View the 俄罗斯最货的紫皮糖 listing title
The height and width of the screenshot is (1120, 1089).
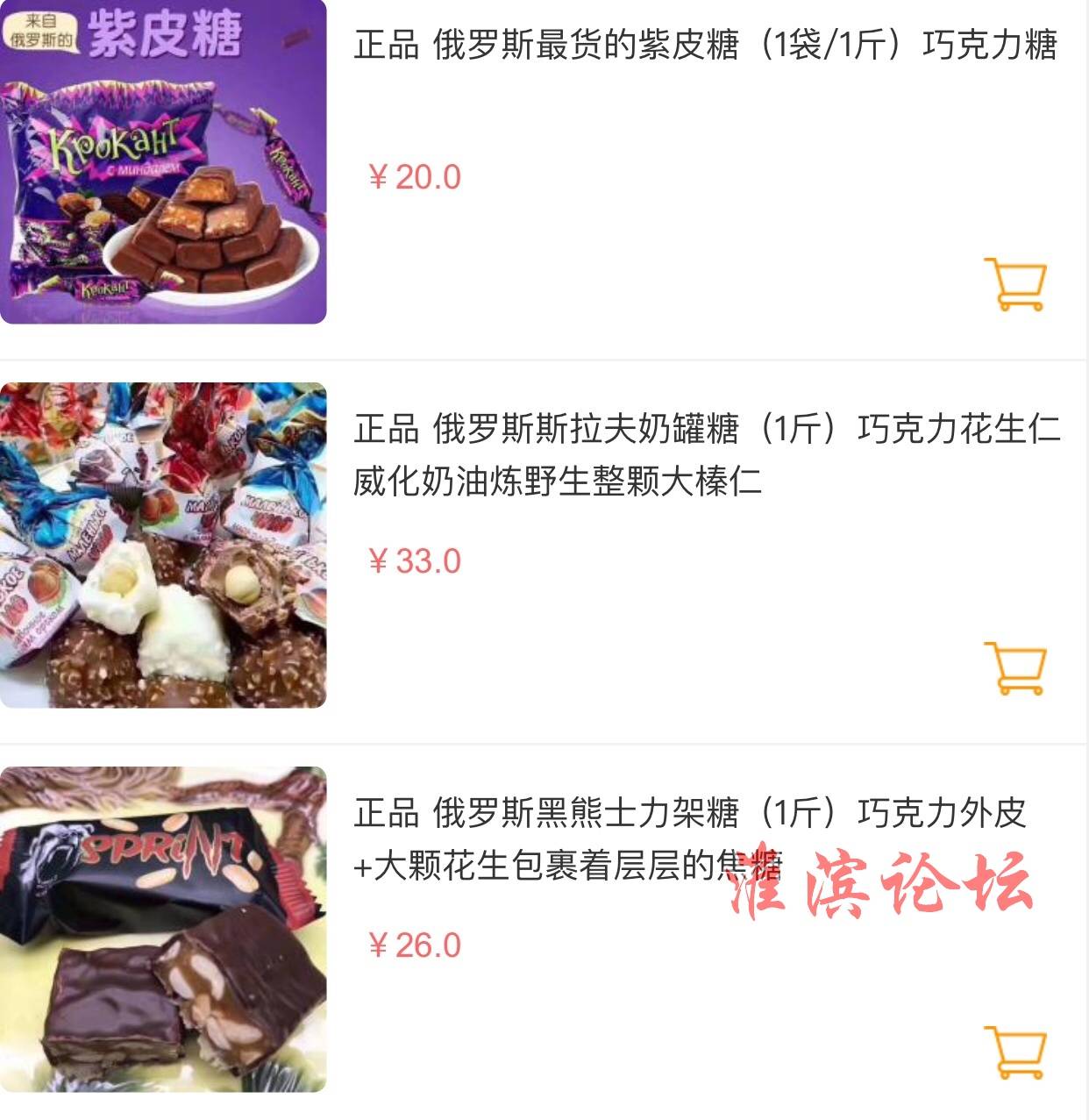[705, 45]
